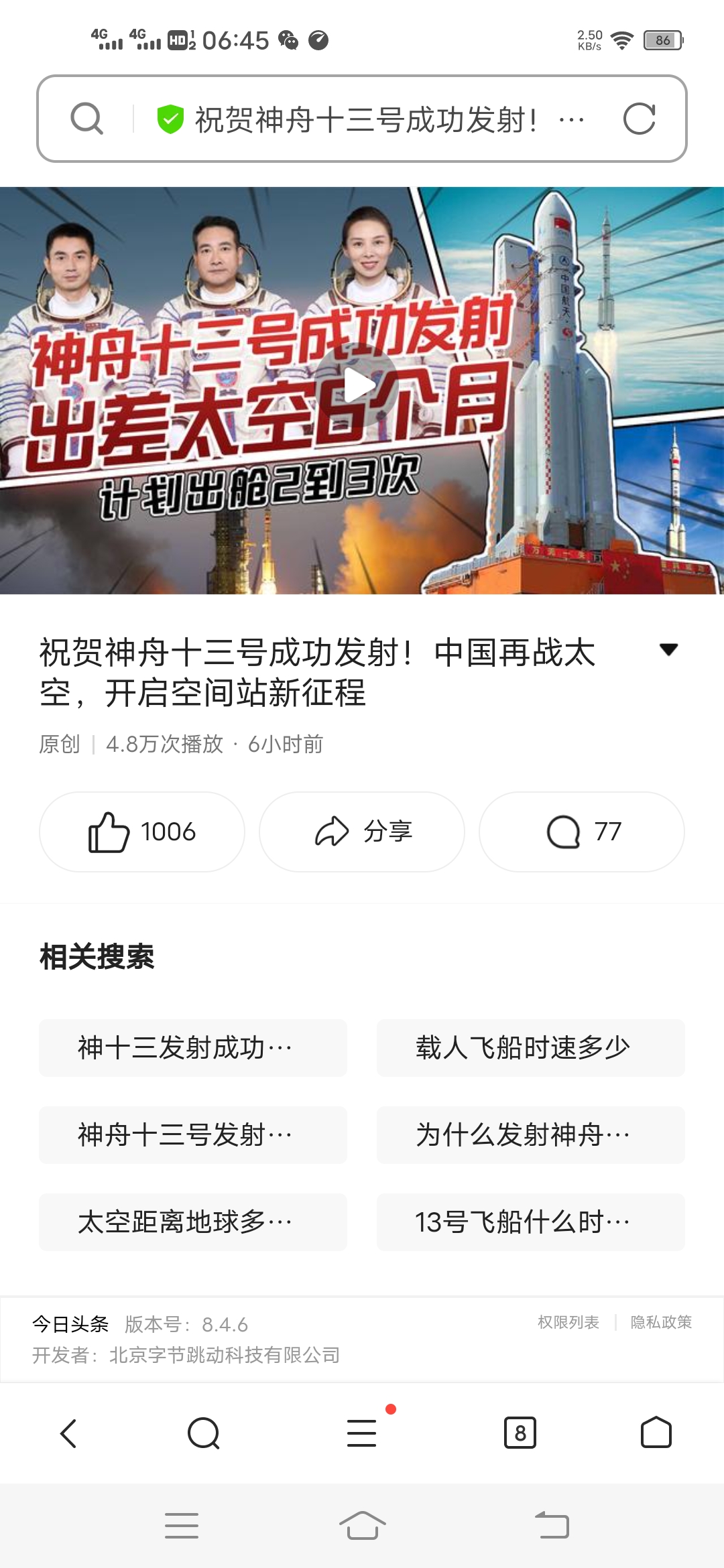Play the 神舟十三号 launch video
The image size is (724, 1568).
[359, 385]
